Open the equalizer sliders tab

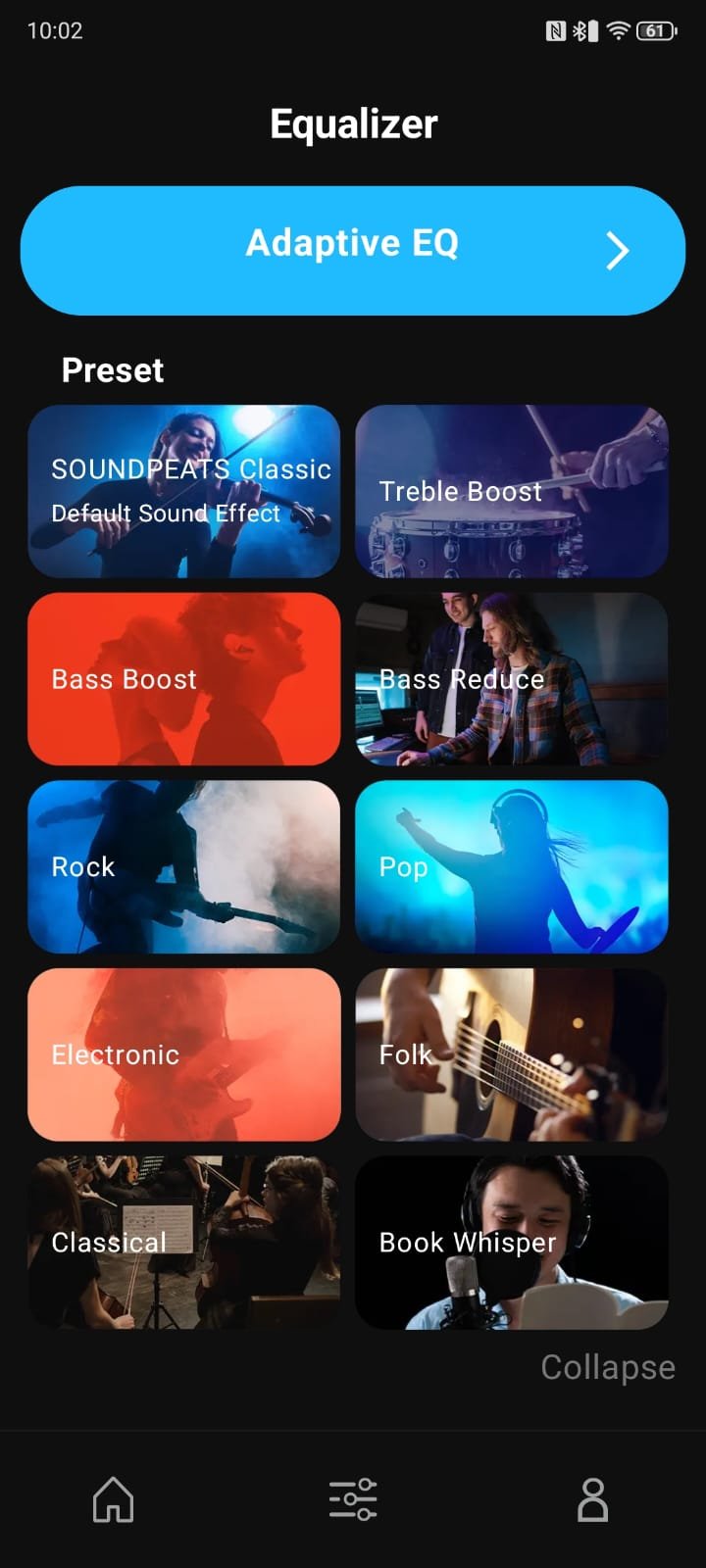point(353,1499)
